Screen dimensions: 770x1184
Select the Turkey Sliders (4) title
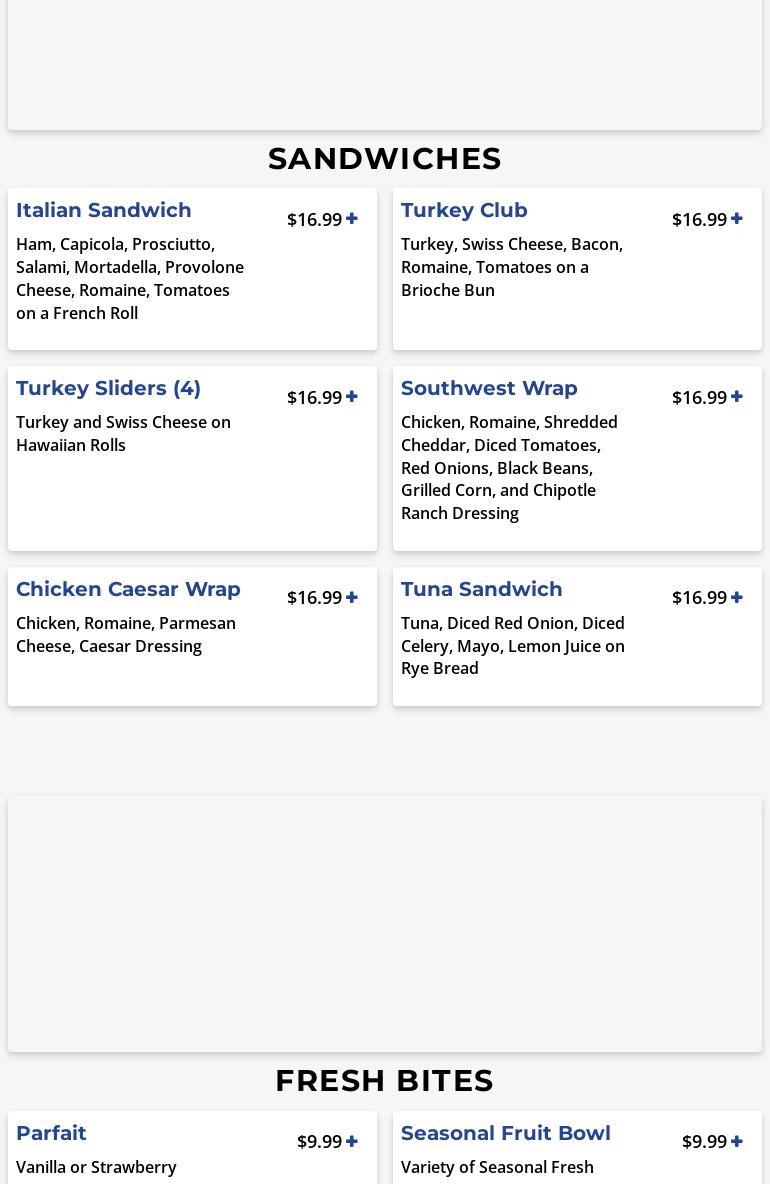pos(108,388)
